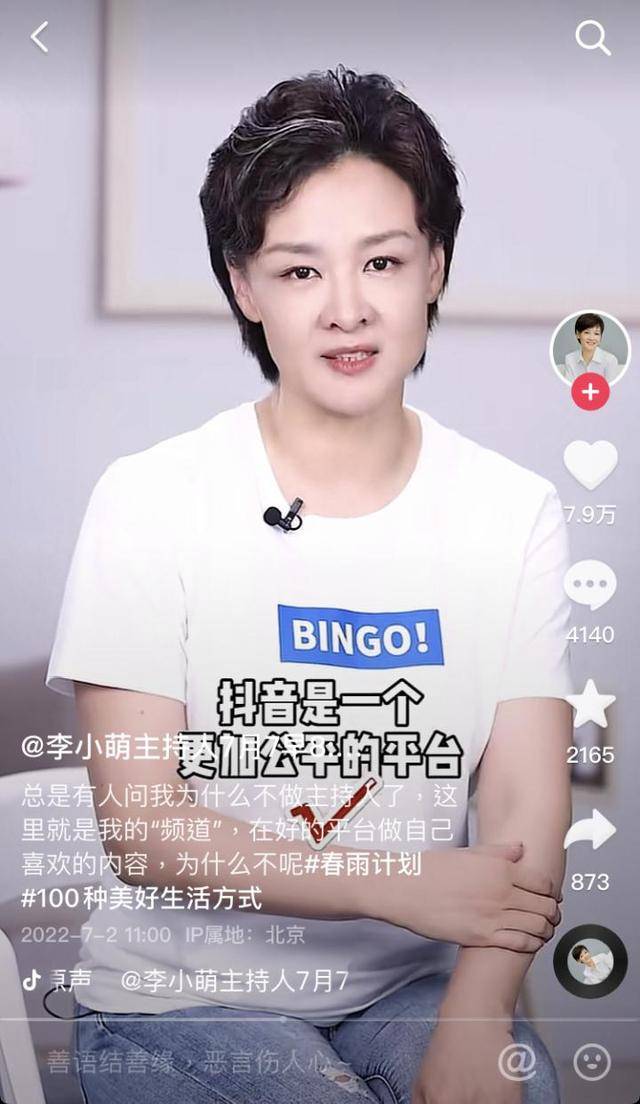Image resolution: width=640 pixels, height=1104 pixels.
Task: Open the emoji picker smiley
Action: click(592, 1062)
